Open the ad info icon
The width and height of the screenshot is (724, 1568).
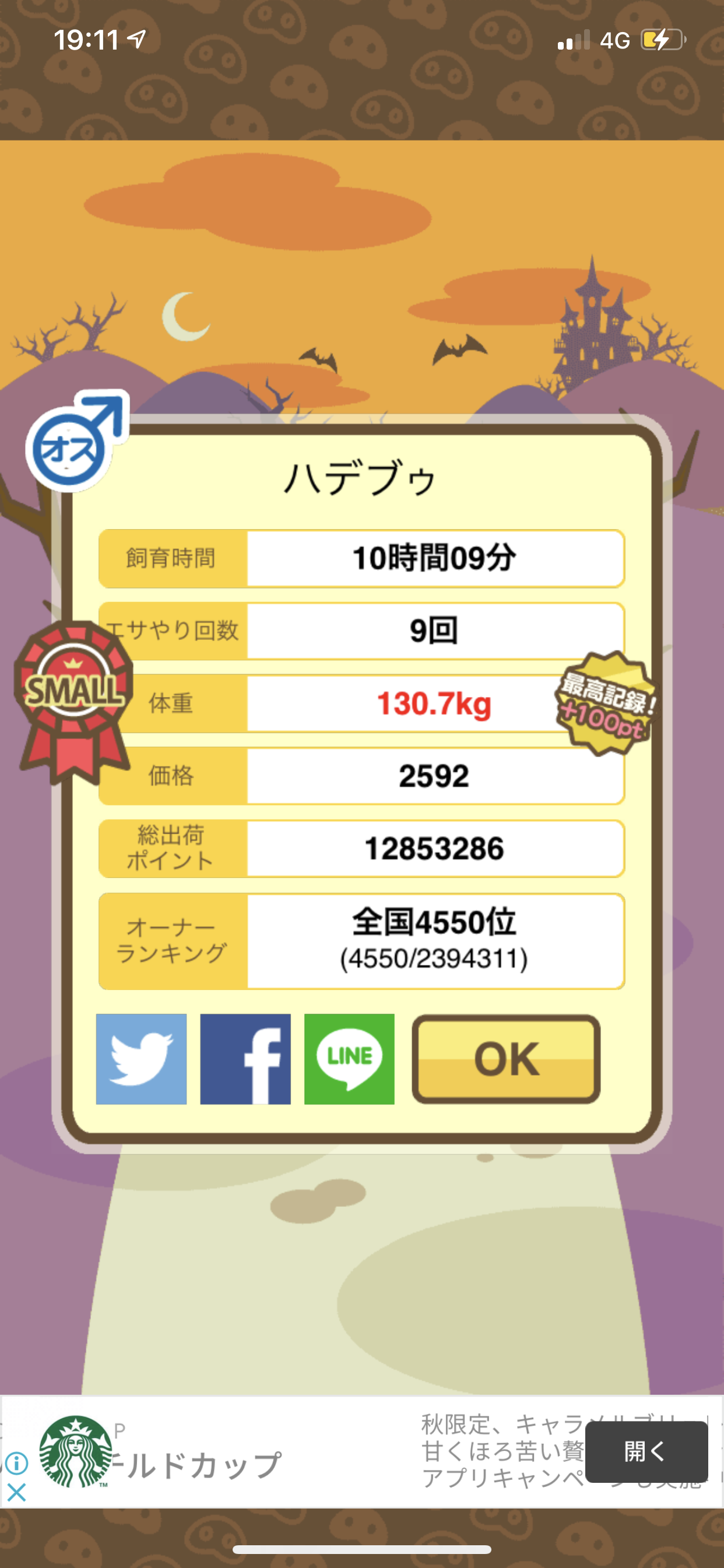(16, 1462)
